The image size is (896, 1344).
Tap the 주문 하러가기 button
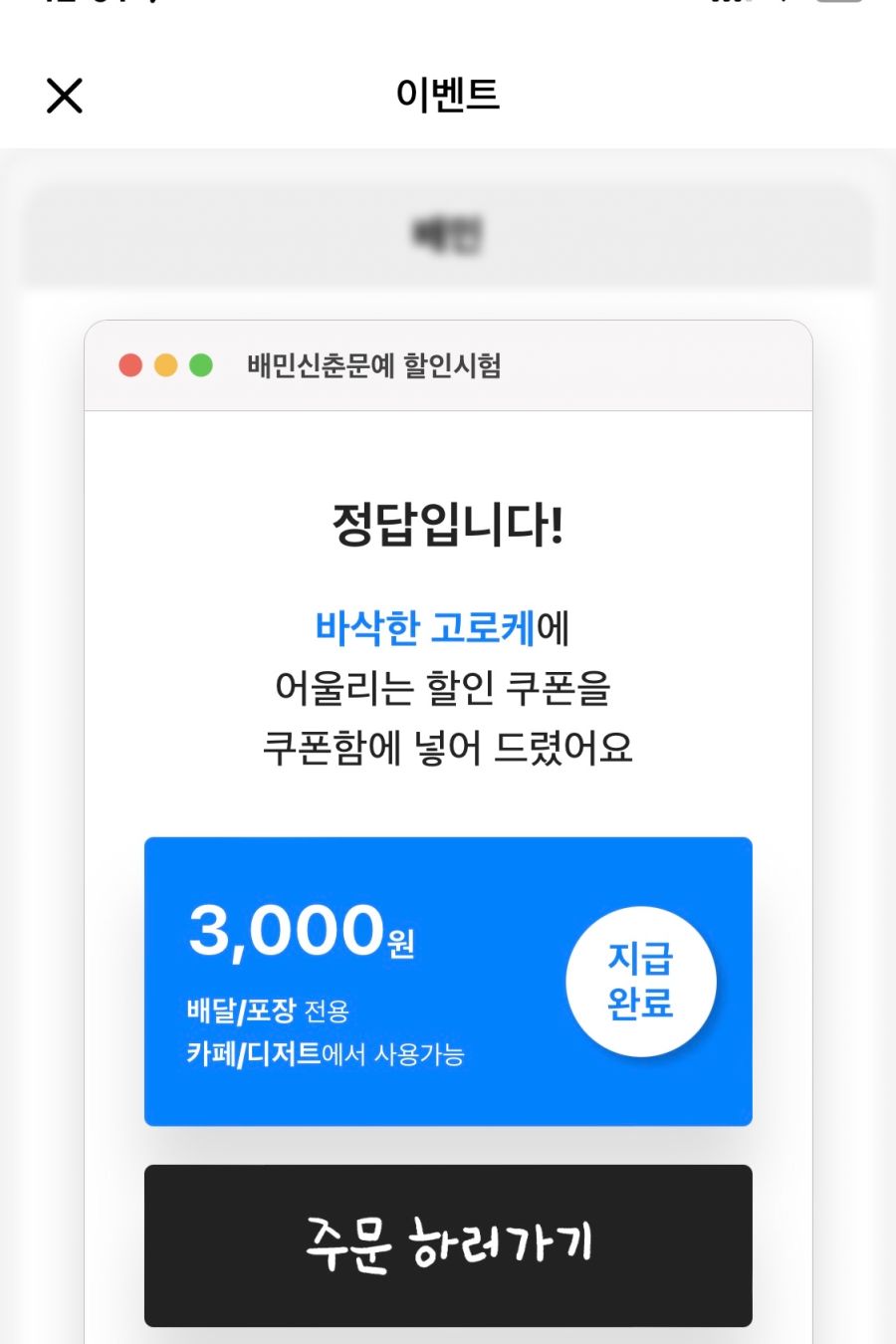pos(448,1244)
